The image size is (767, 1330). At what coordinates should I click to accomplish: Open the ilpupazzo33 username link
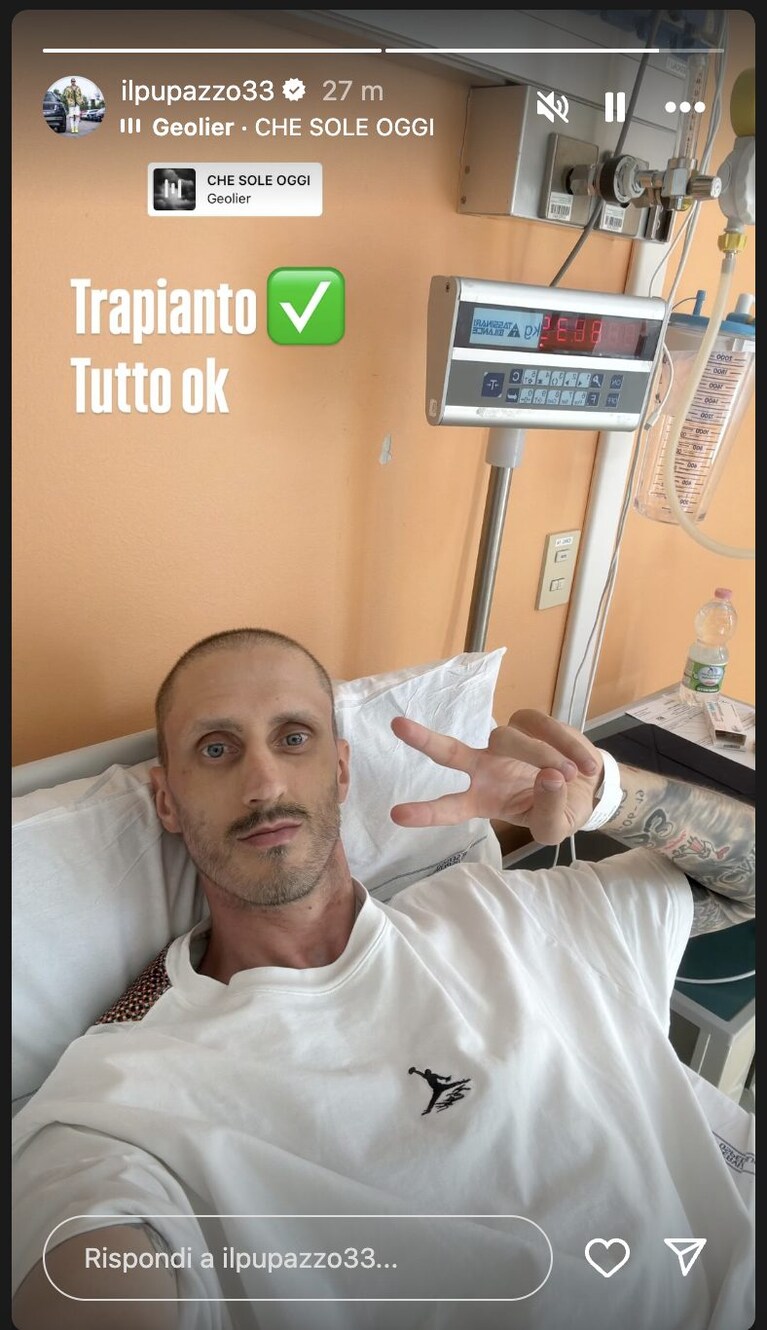197,91
